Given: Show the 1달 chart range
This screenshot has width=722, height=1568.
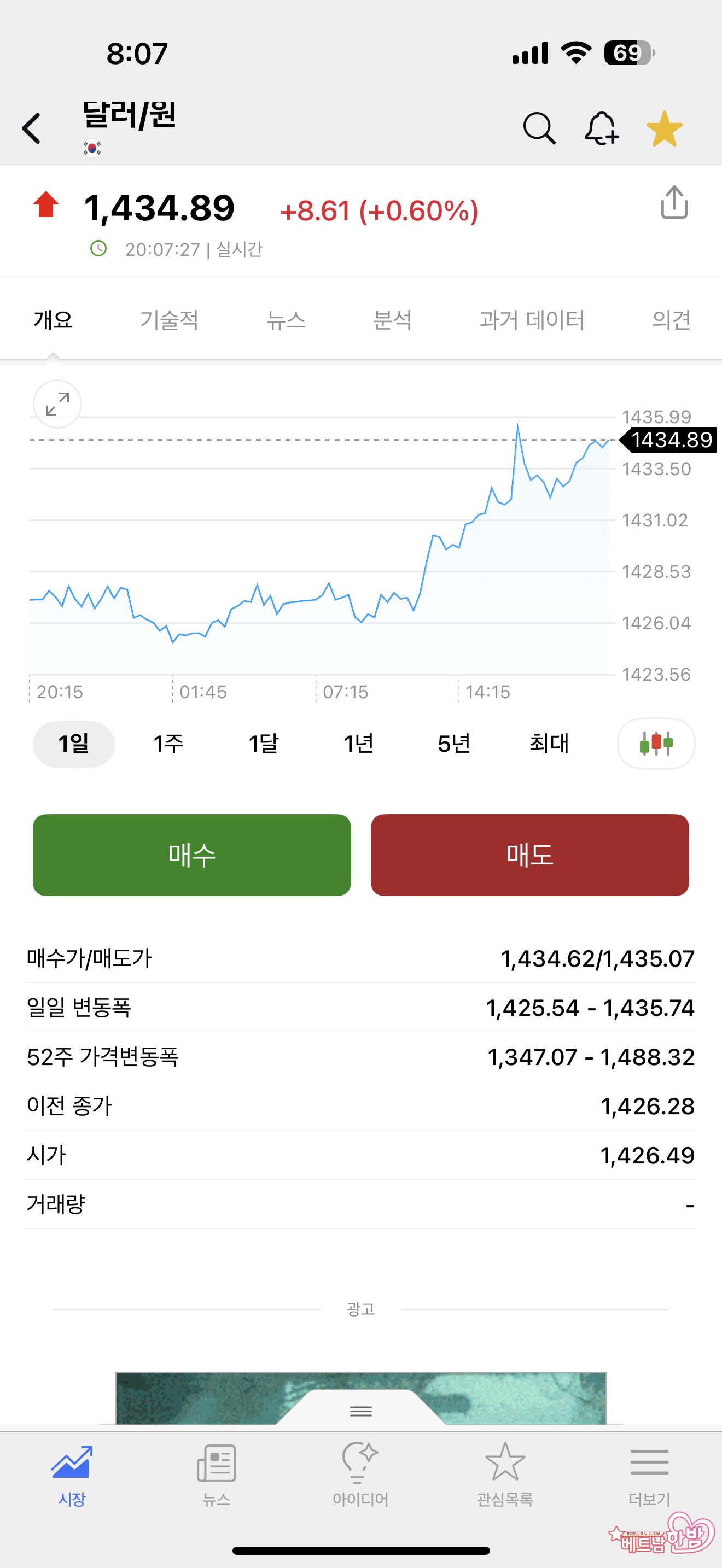Looking at the screenshot, I should click(x=263, y=743).
